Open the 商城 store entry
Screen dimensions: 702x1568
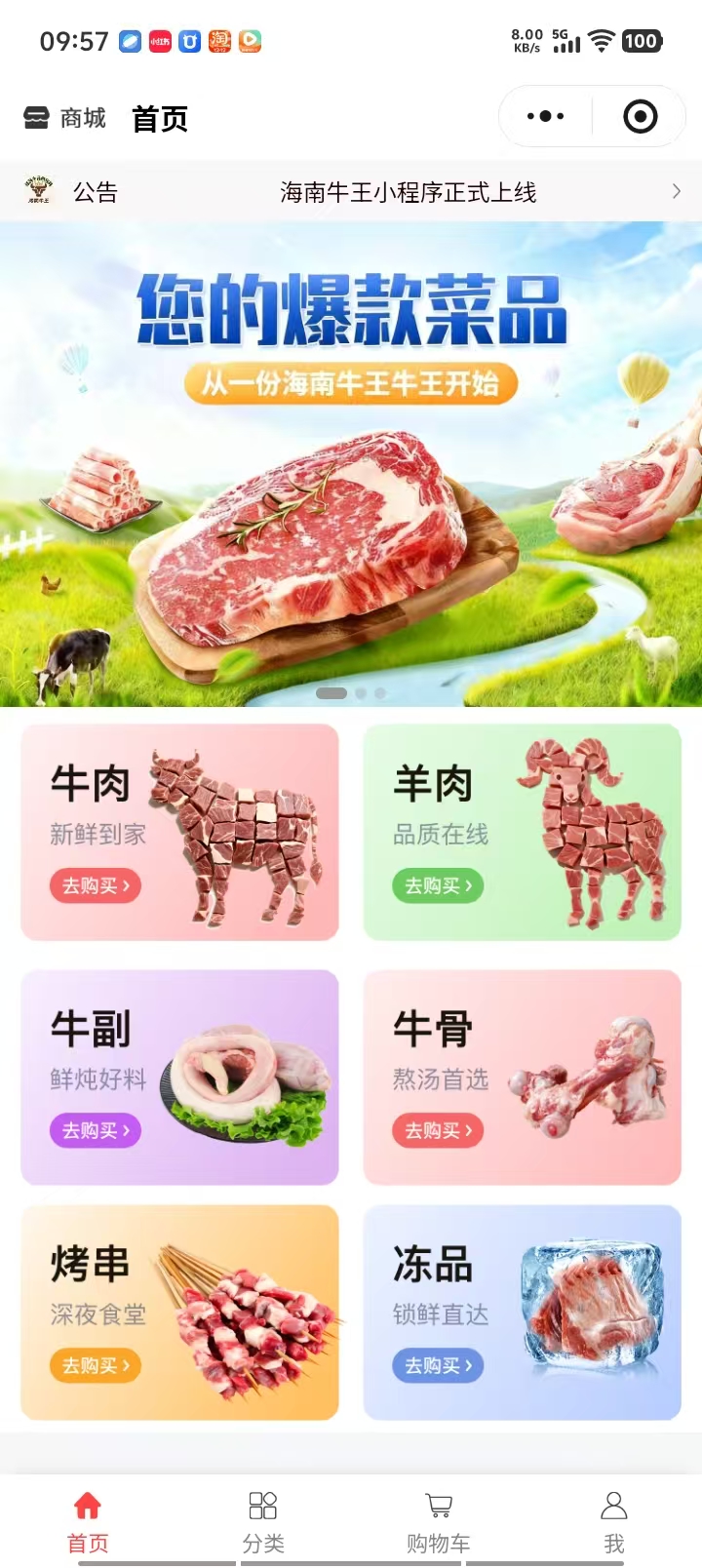(64, 118)
